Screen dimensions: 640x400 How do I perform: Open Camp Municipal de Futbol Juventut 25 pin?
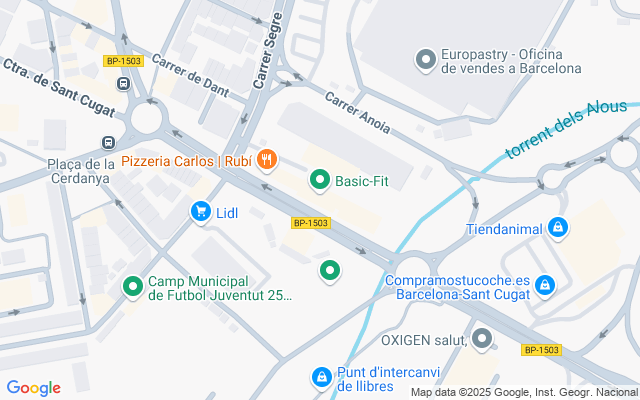pyautogui.click(x=132, y=288)
